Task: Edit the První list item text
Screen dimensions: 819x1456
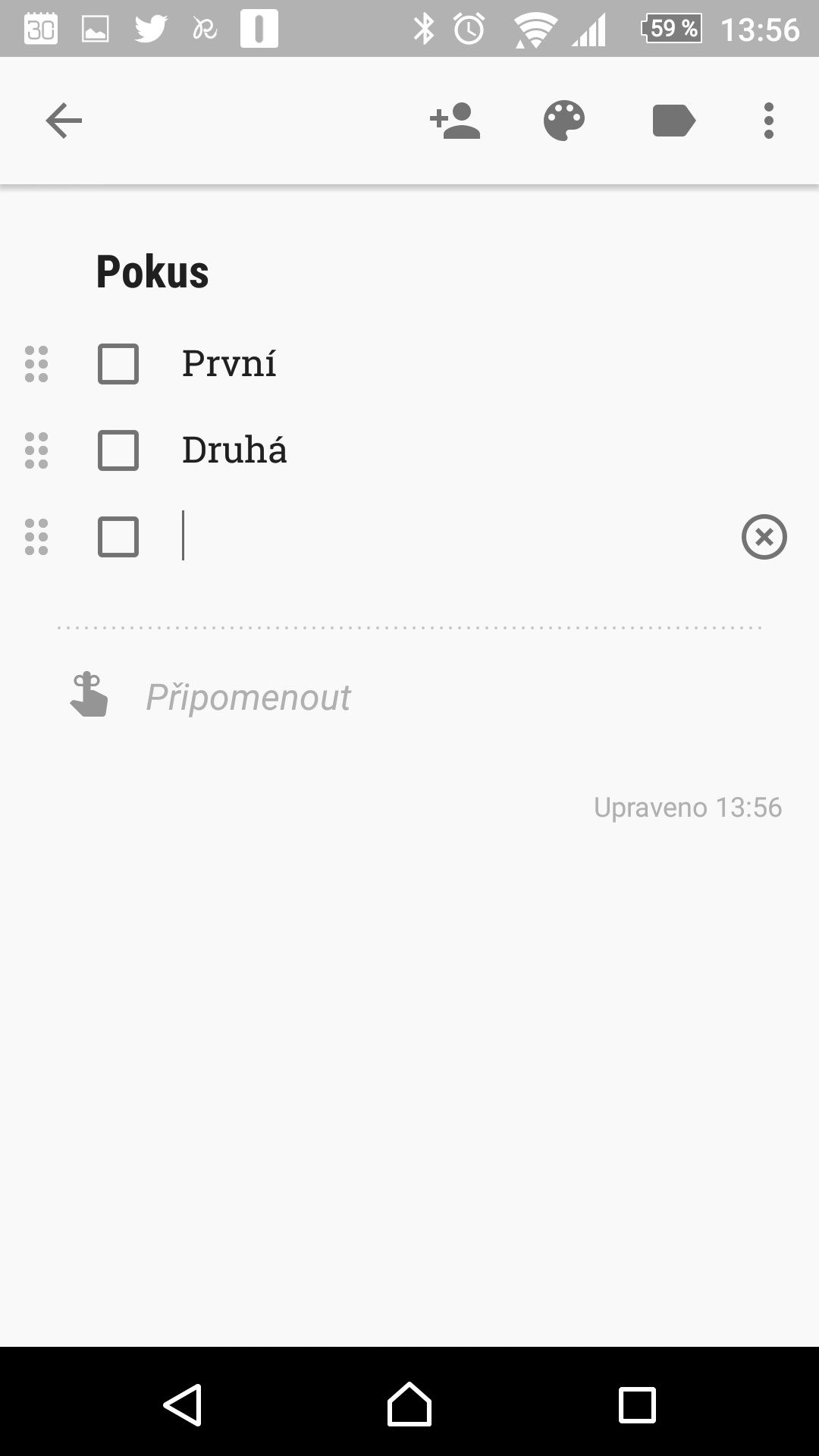Action: point(229,363)
